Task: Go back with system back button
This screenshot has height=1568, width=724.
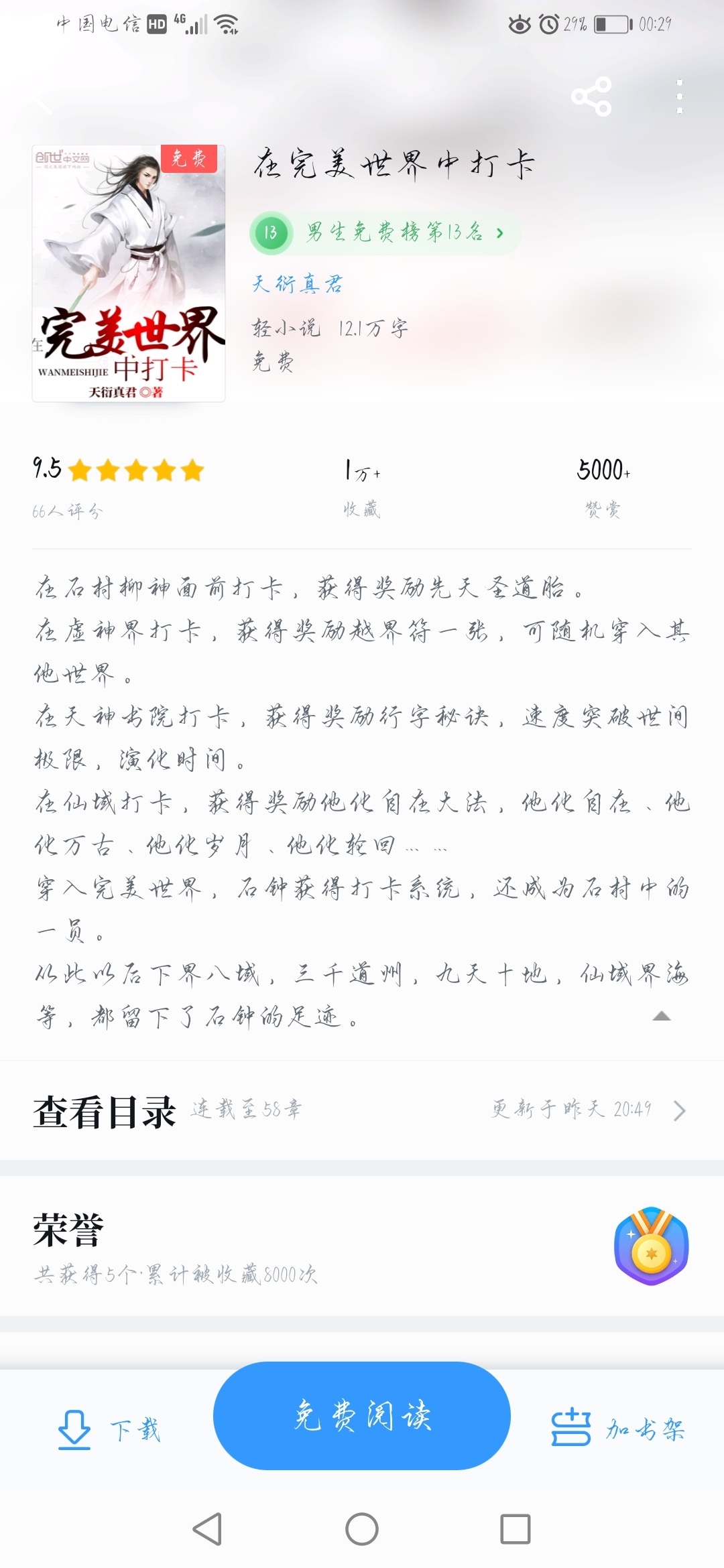Action: 208,1529
